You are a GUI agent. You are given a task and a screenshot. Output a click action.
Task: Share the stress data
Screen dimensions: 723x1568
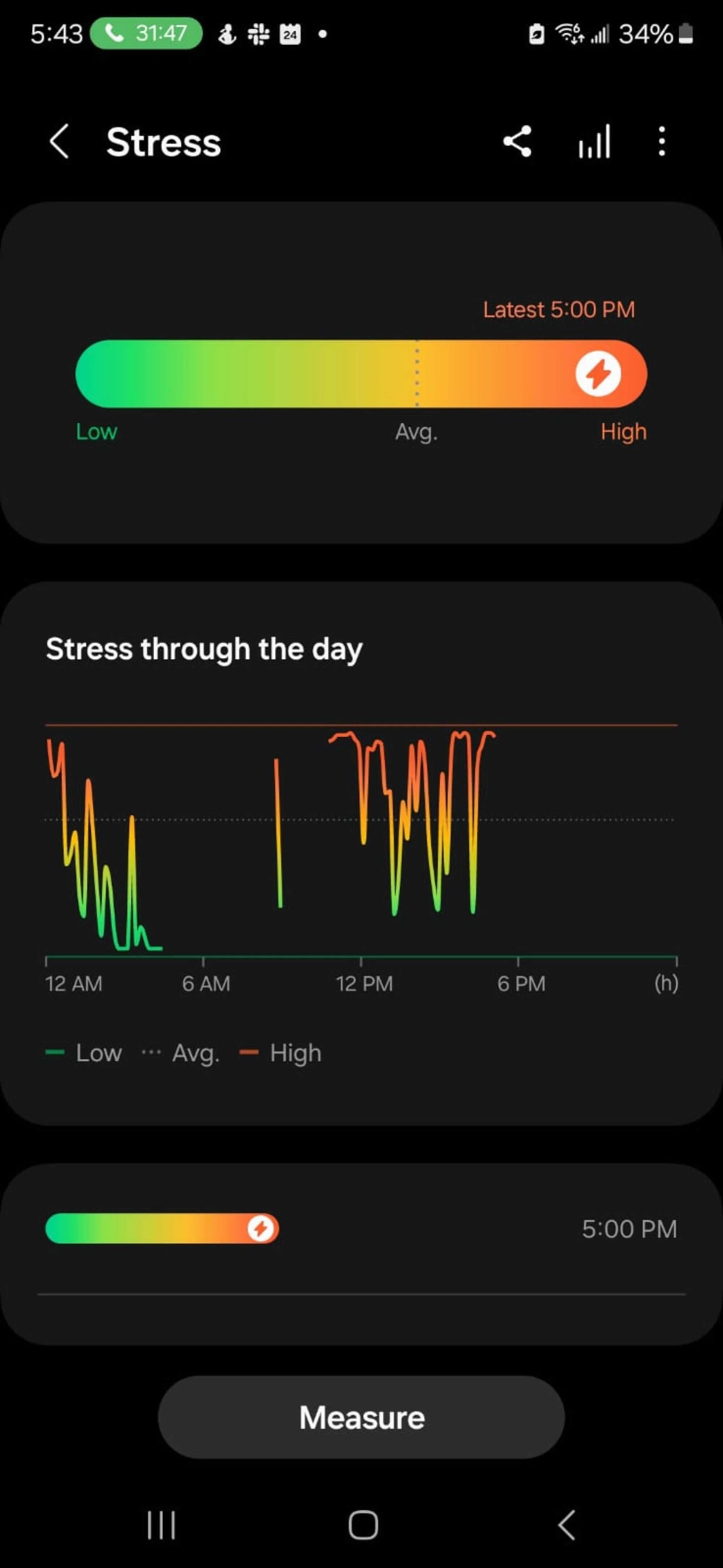pos(517,142)
